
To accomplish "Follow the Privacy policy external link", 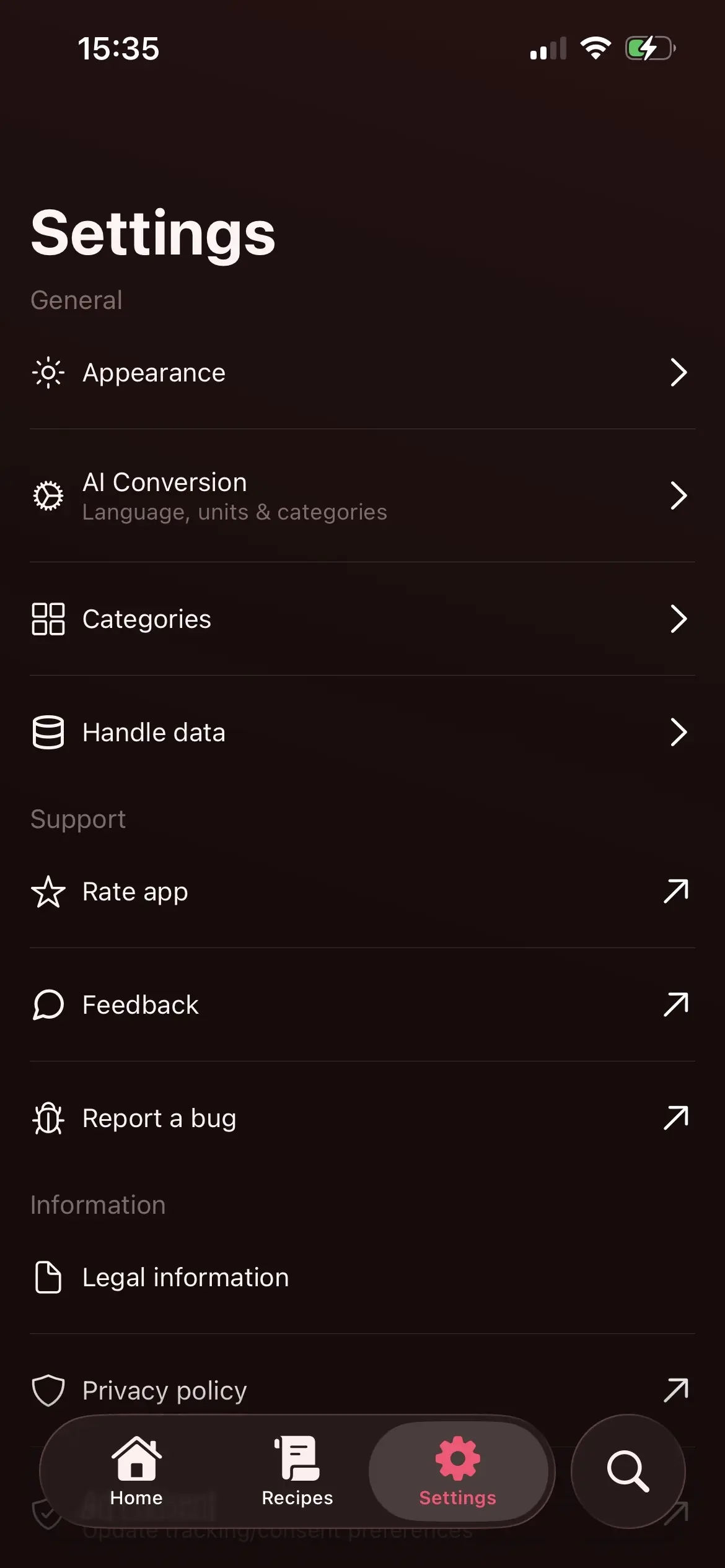I will tap(677, 1390).
